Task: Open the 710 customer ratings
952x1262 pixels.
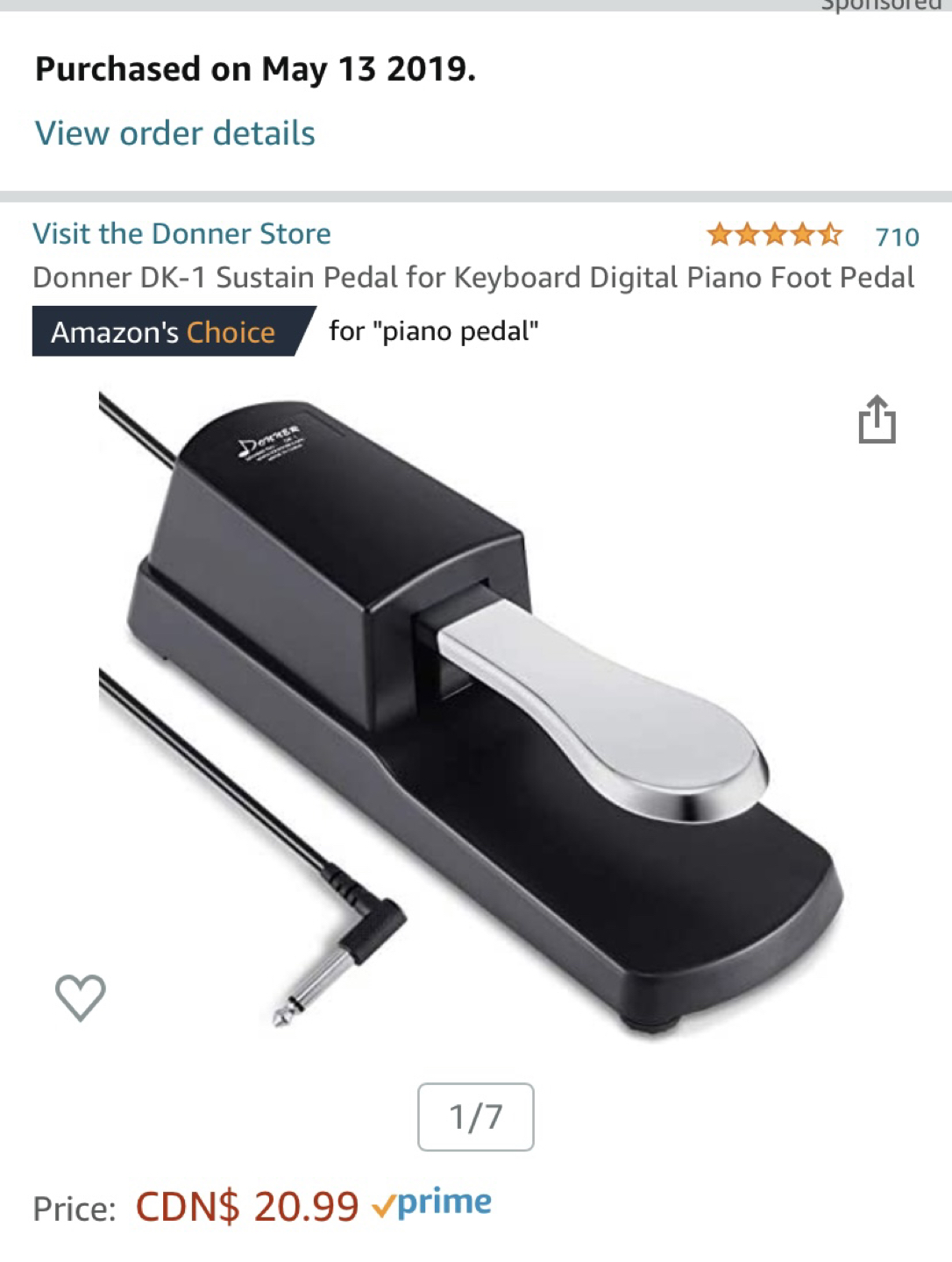Action: [x=896, y=237]
